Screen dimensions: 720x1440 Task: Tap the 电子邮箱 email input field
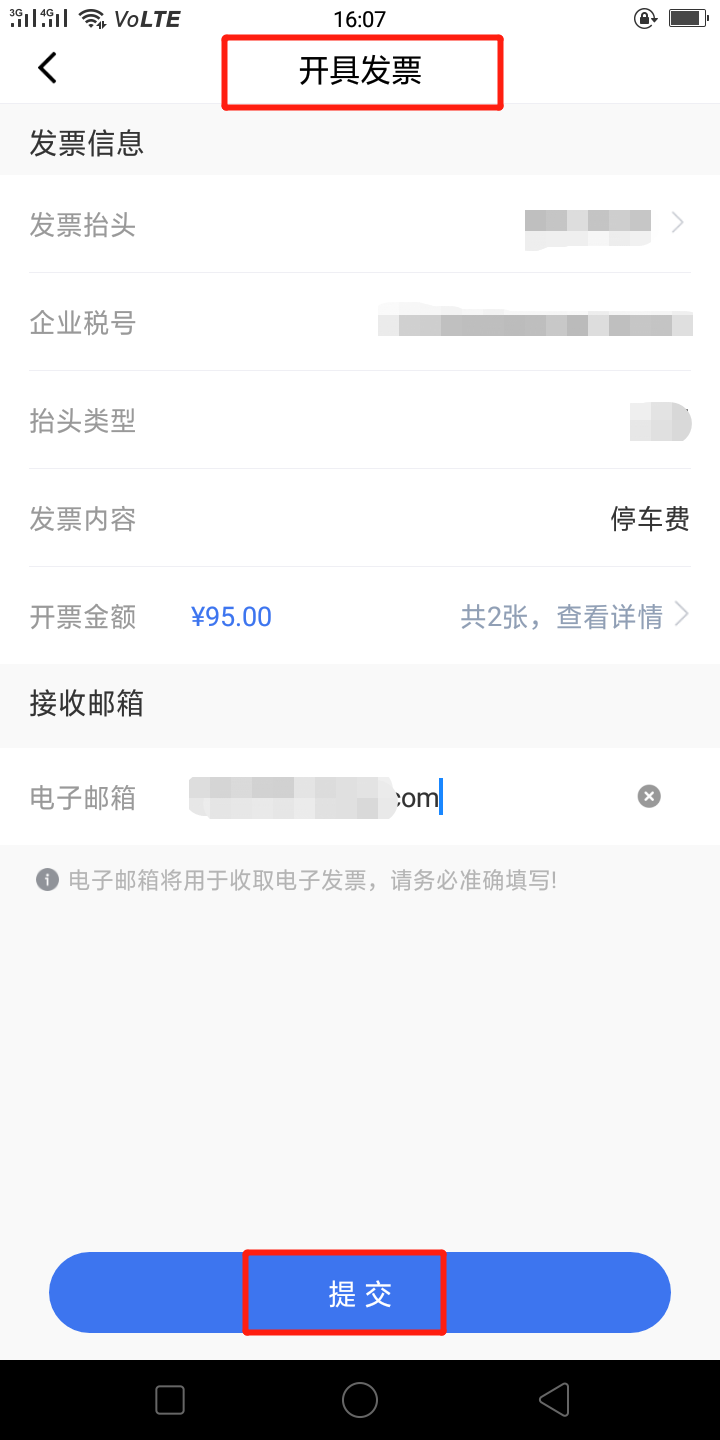tap(400, 797)
